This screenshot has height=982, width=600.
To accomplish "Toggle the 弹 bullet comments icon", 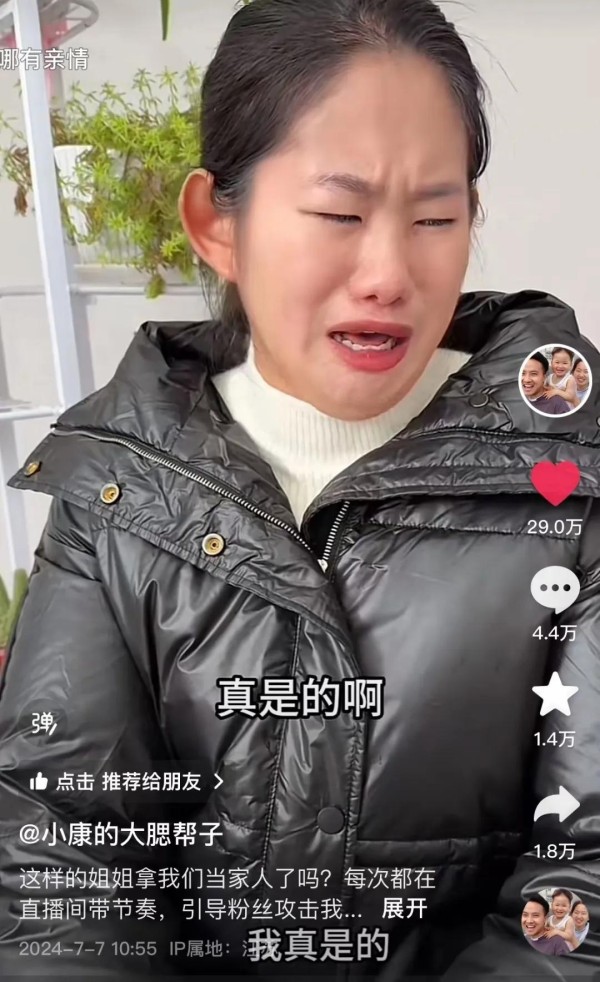I will tap(44, 724).
